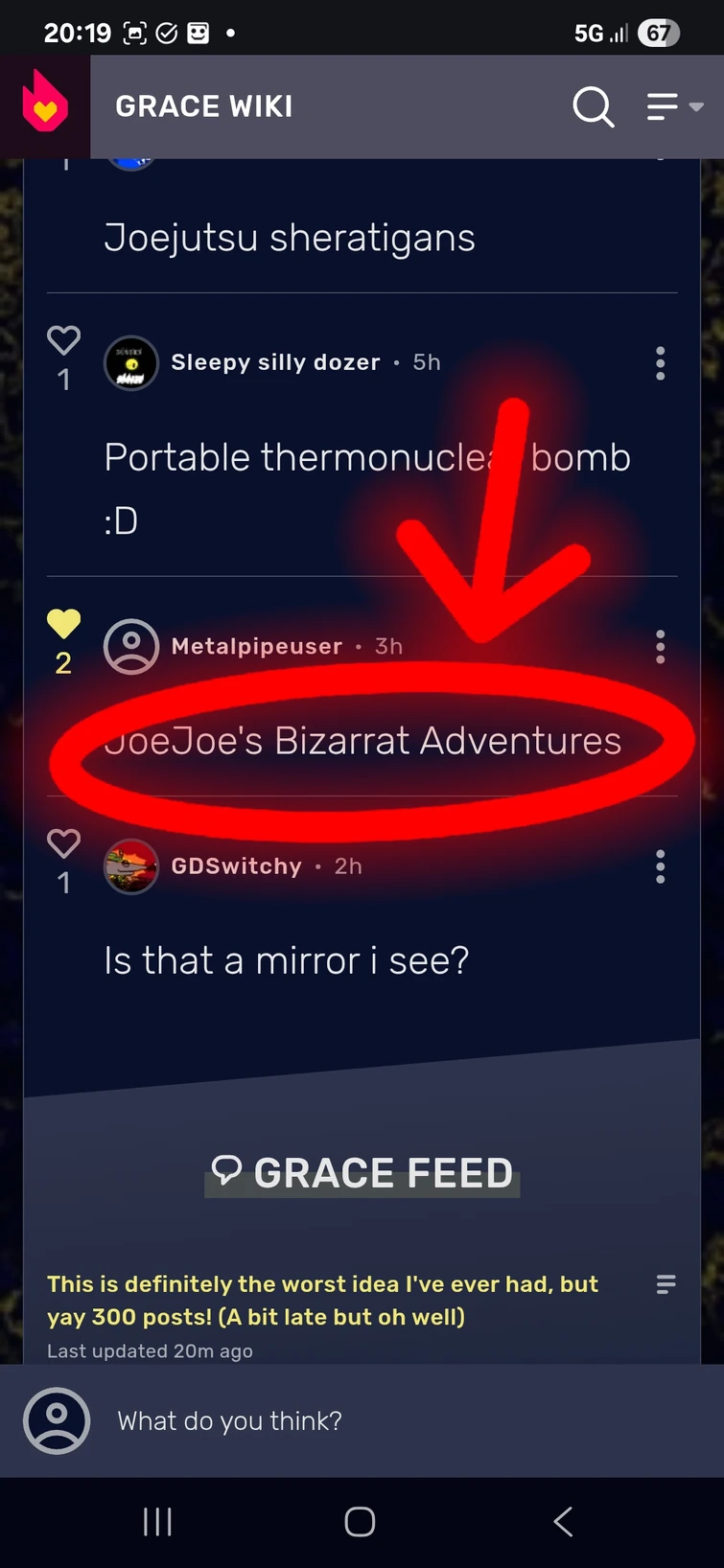The height and width of the screenshot is (1568, 724).
Task: Go to the Grace Wiki main page
Action: pos(203,106)
